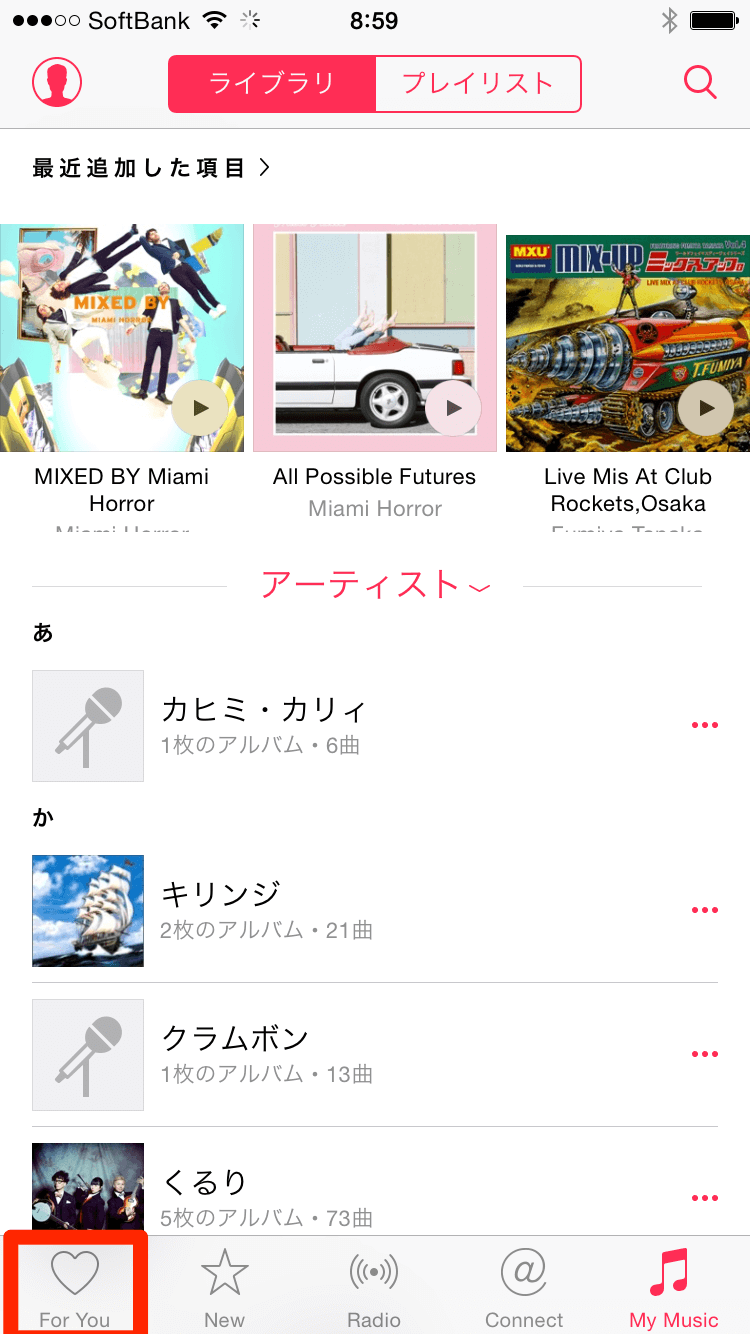
Task: Open the Radio tab
Action: pyautogui.click(x=374, y=1288)
